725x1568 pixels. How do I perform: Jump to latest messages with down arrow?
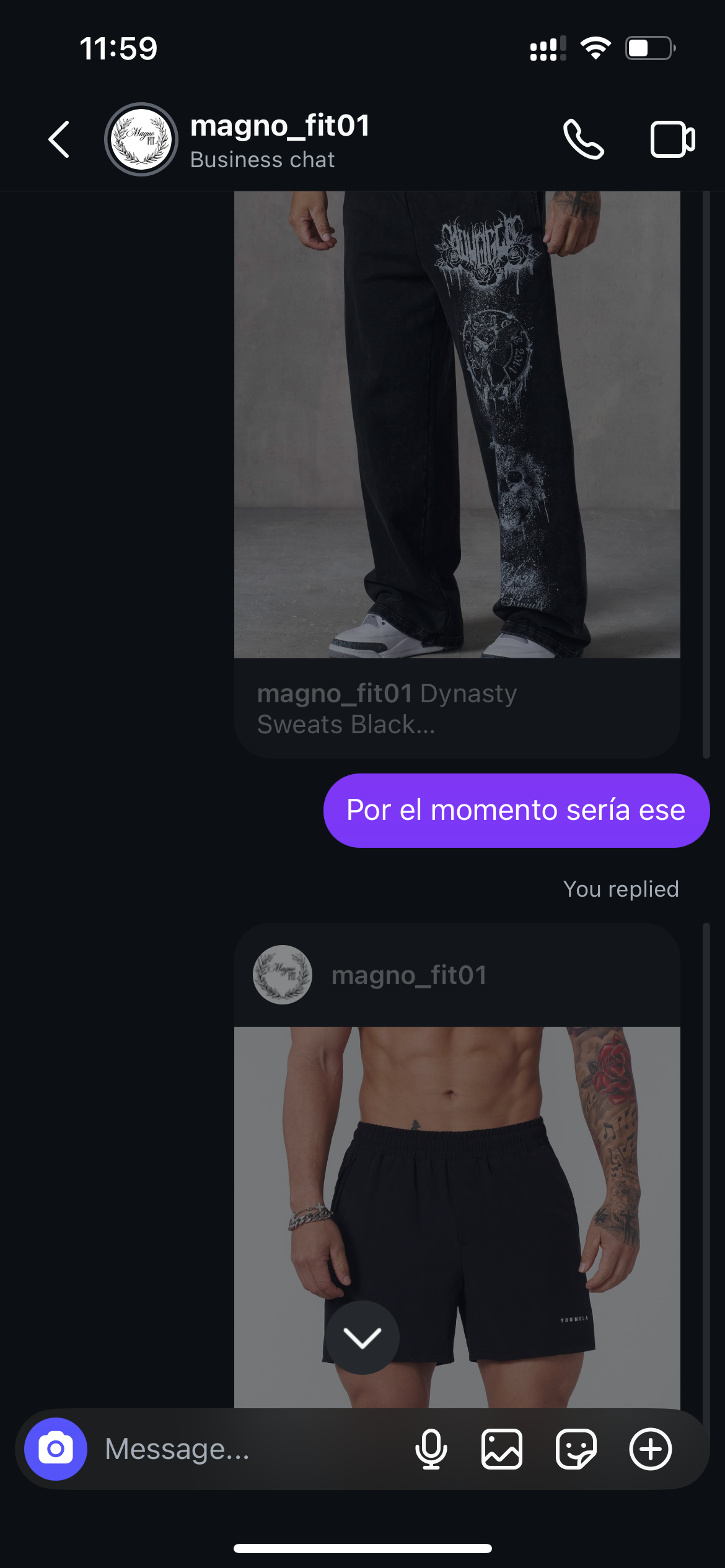tap(362, 1338)
